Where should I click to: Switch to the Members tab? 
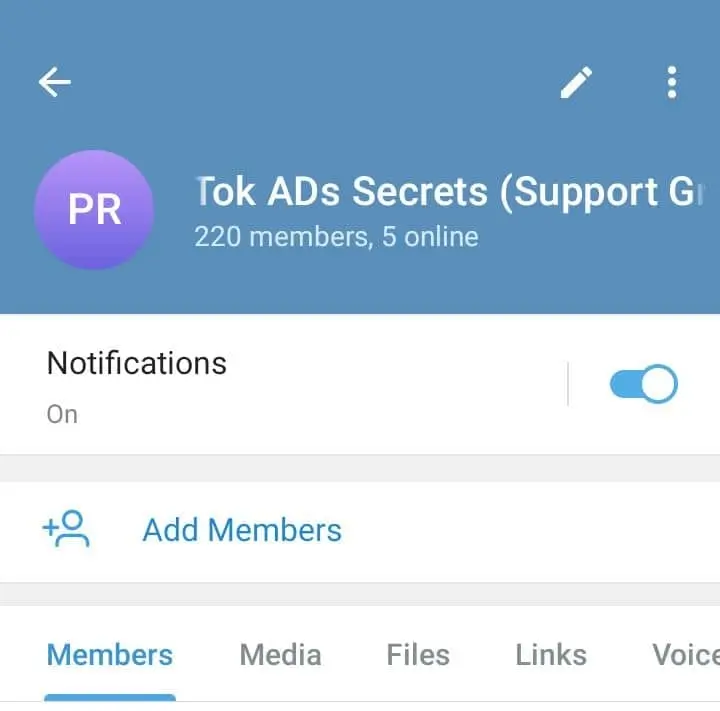coord(110,655)
